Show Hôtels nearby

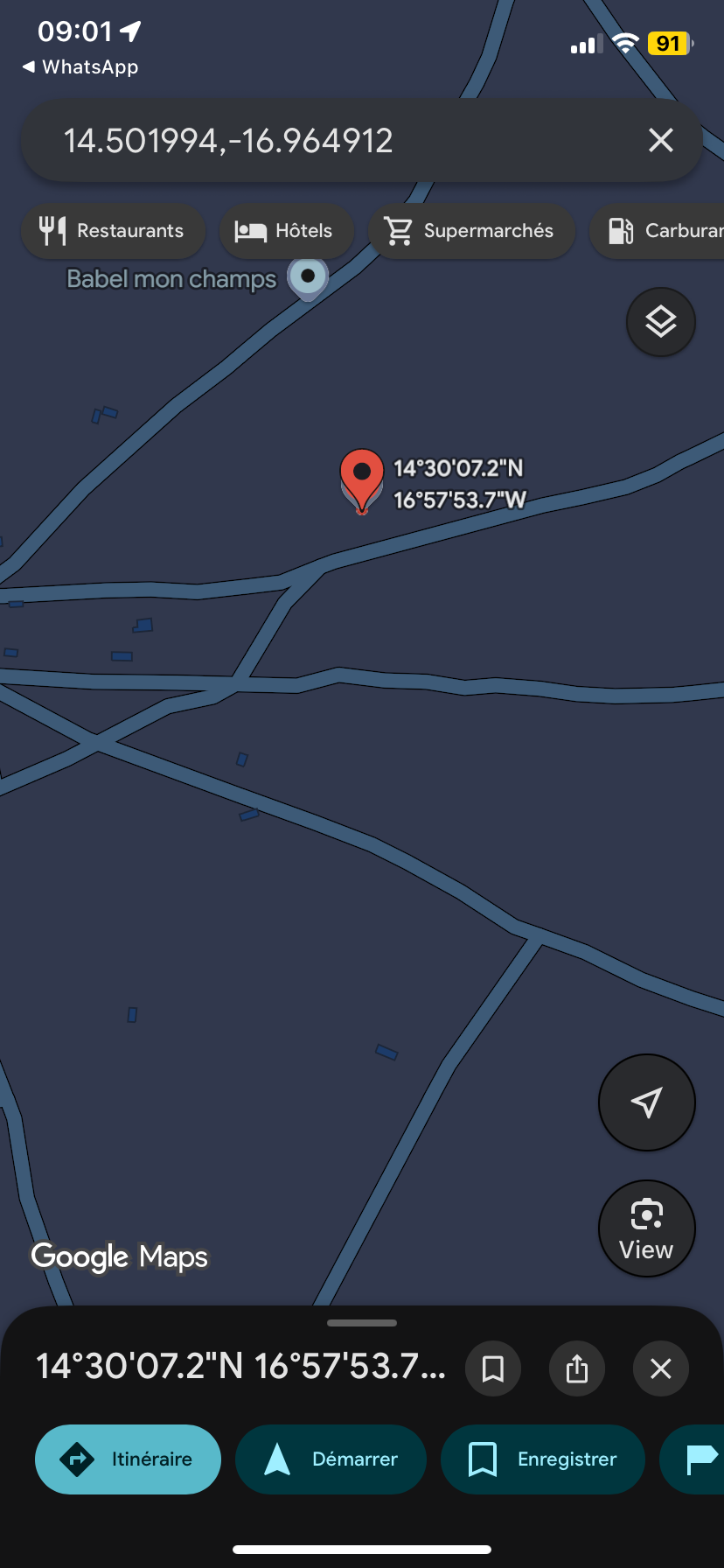tap(285, 231)
